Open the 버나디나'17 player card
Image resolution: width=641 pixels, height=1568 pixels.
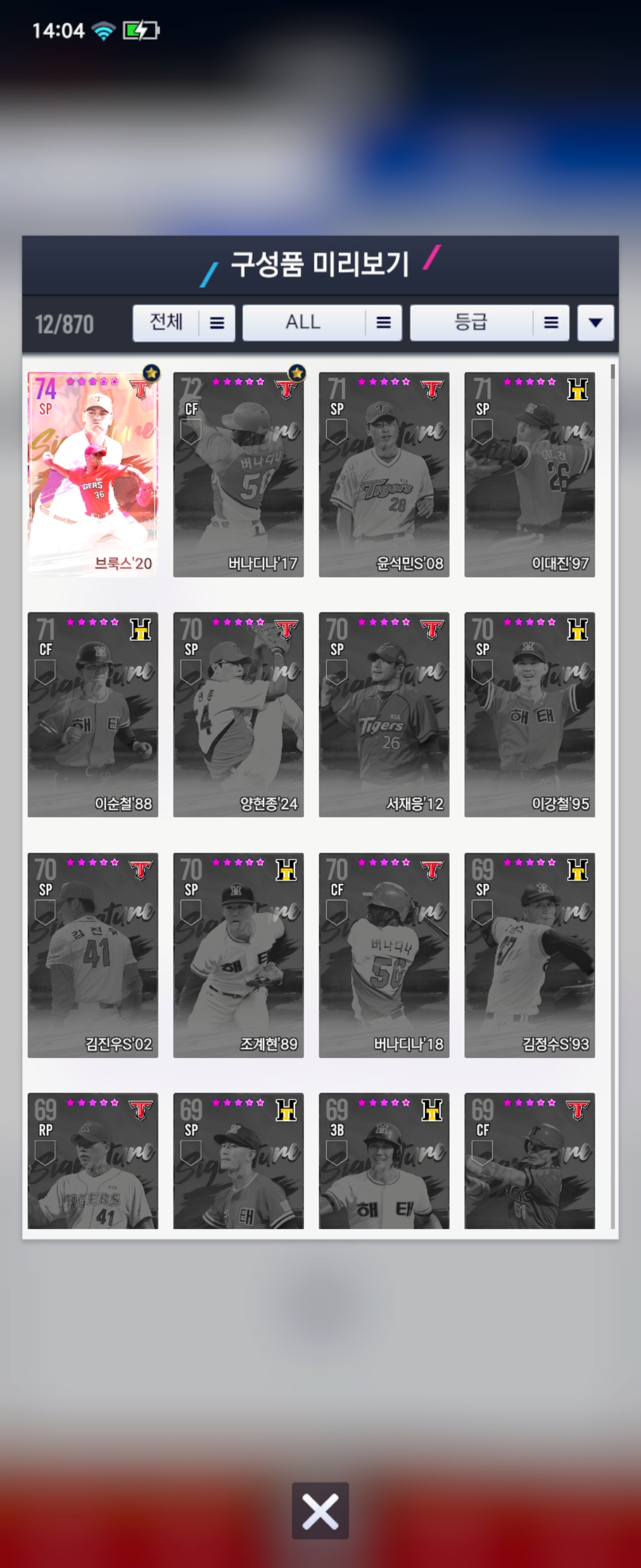tap(239, 474)
